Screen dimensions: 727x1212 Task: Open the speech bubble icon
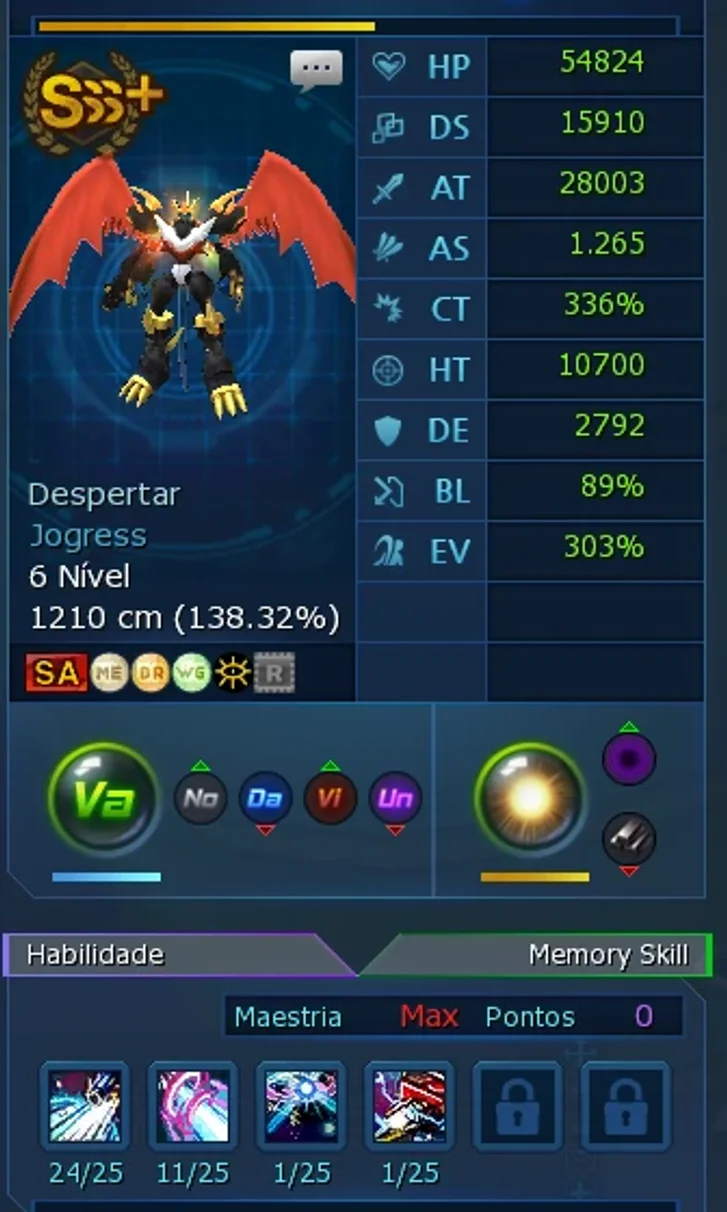point(316,69)
